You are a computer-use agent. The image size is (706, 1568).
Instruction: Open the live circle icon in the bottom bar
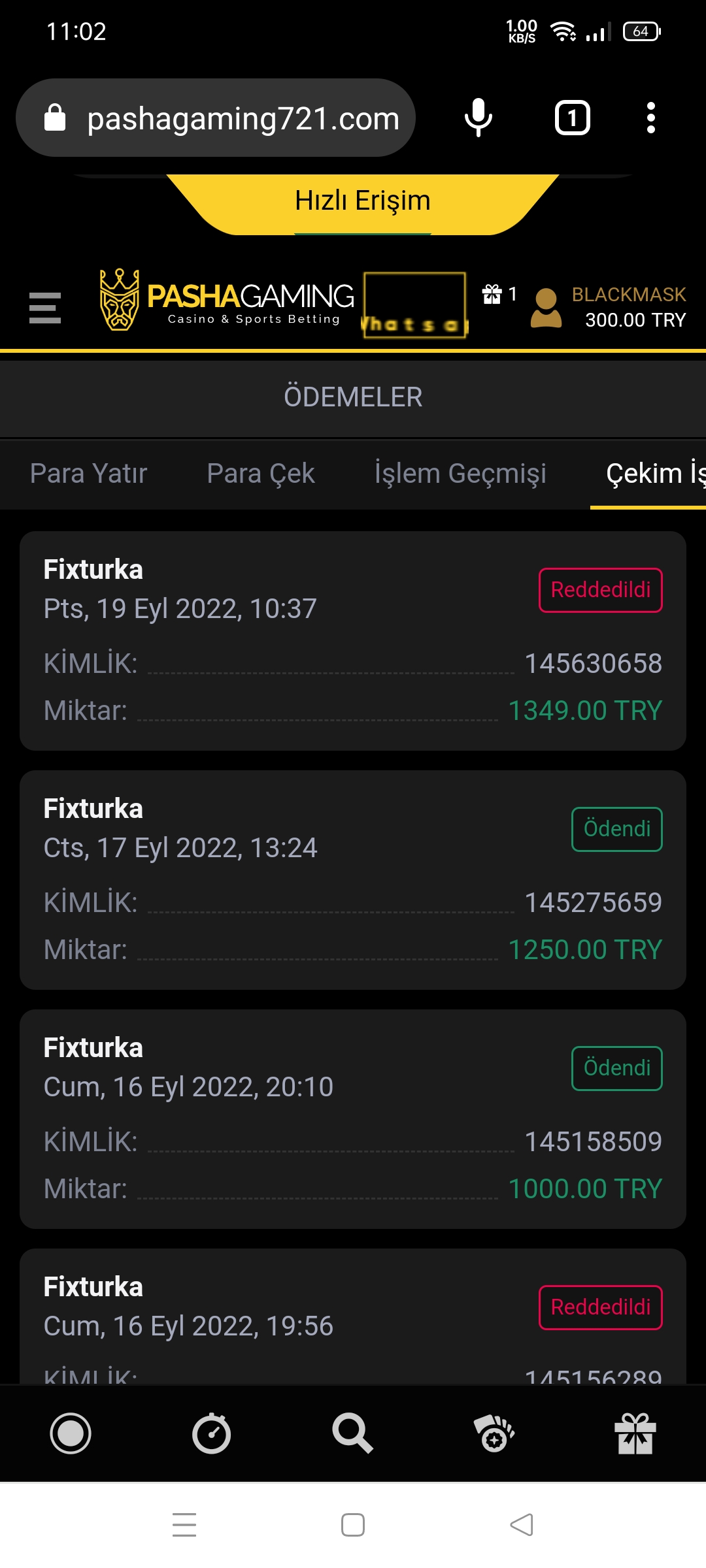tap(71, 1433)
